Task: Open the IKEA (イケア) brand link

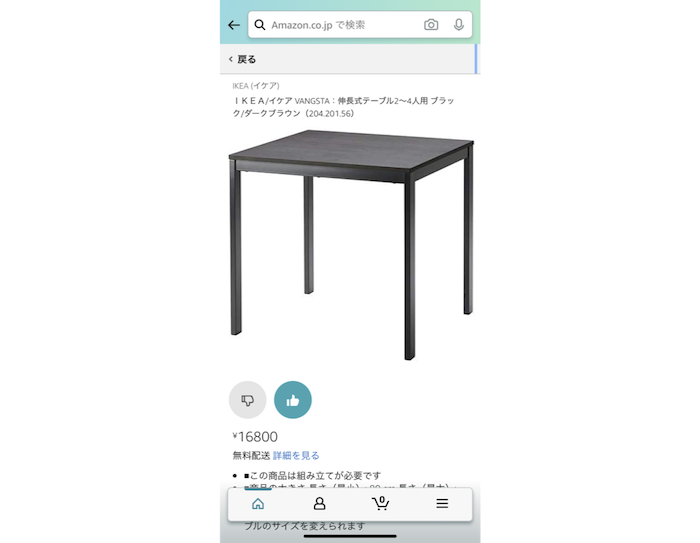Action: [x=256, y=86]
